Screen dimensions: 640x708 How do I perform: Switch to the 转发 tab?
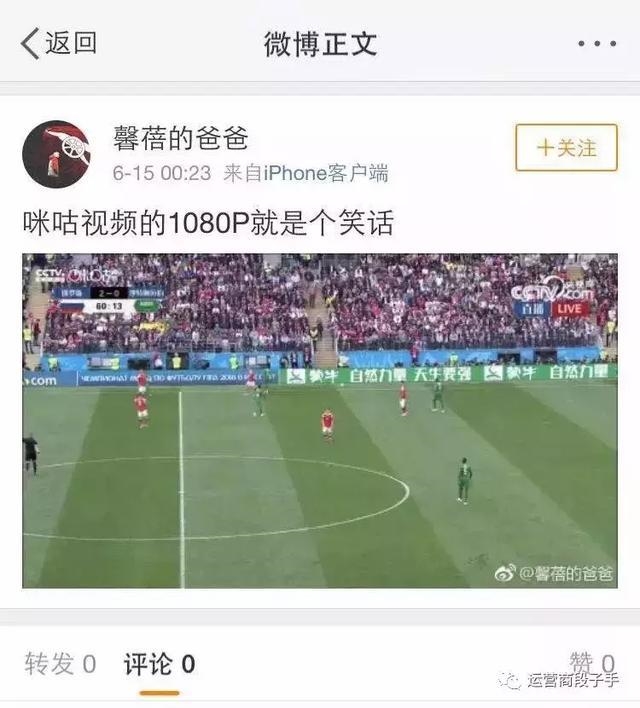point(60,663)
